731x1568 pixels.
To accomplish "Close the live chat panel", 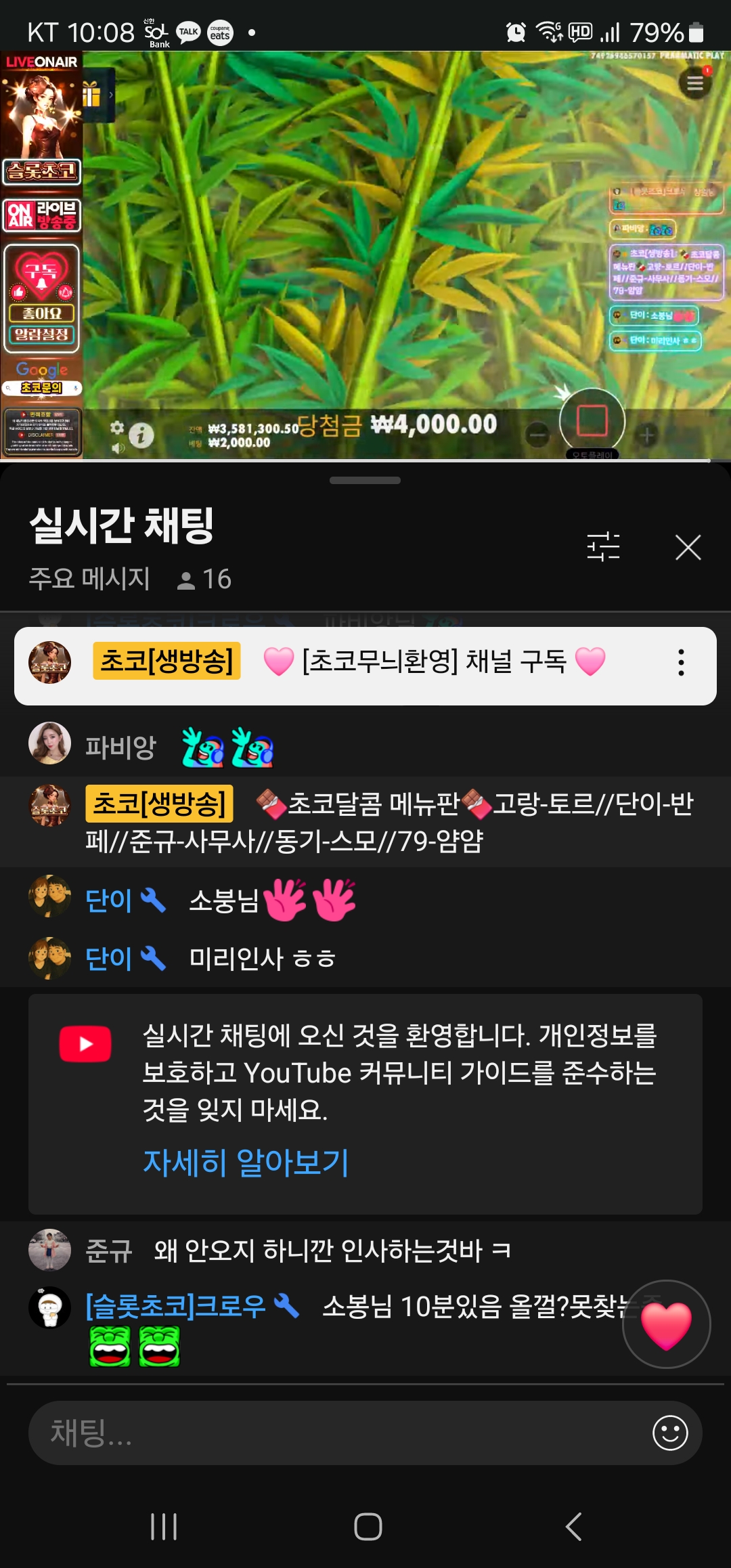I will click(688, 547).
